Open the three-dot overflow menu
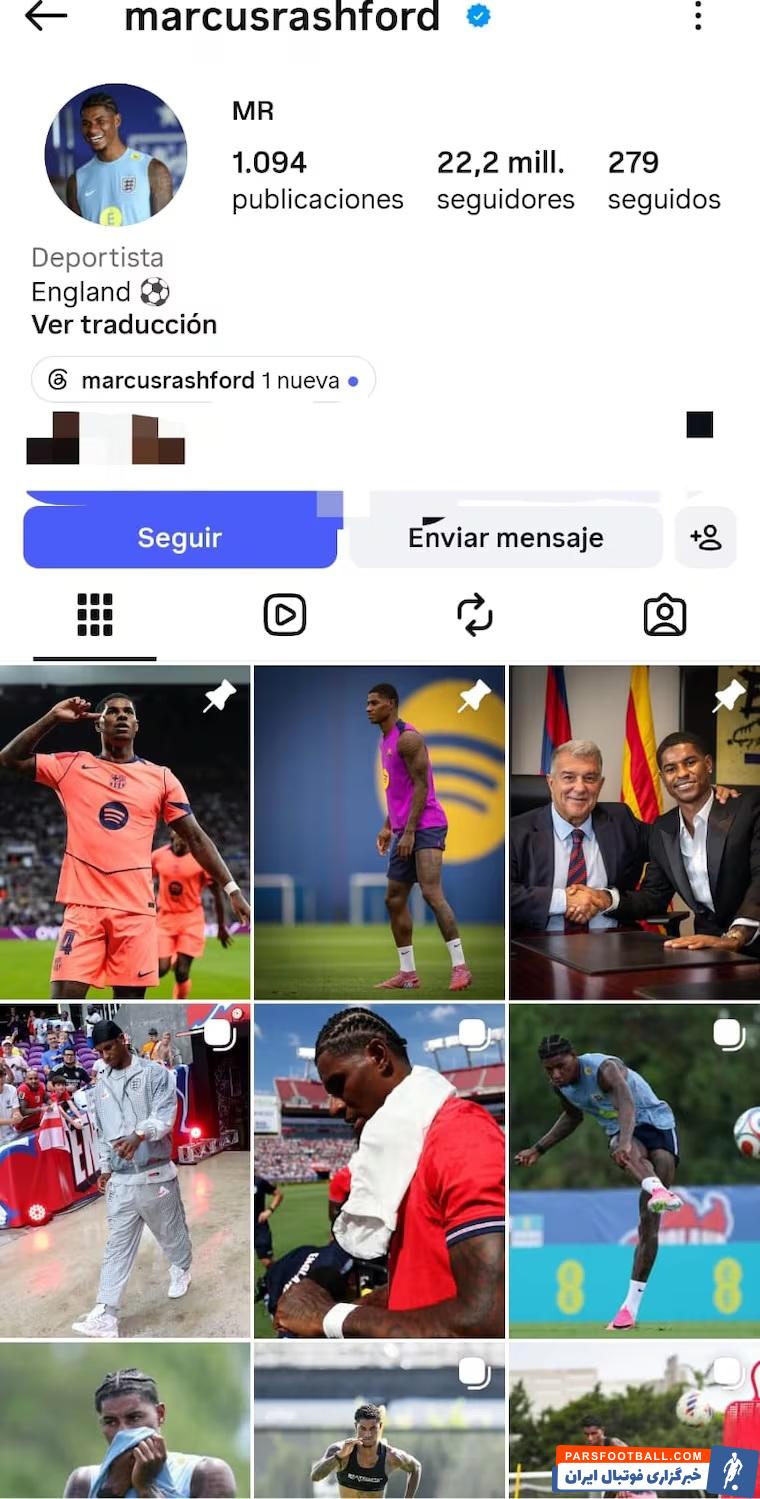This screenshot has width=760, height=1499. [x=698, y=16]
